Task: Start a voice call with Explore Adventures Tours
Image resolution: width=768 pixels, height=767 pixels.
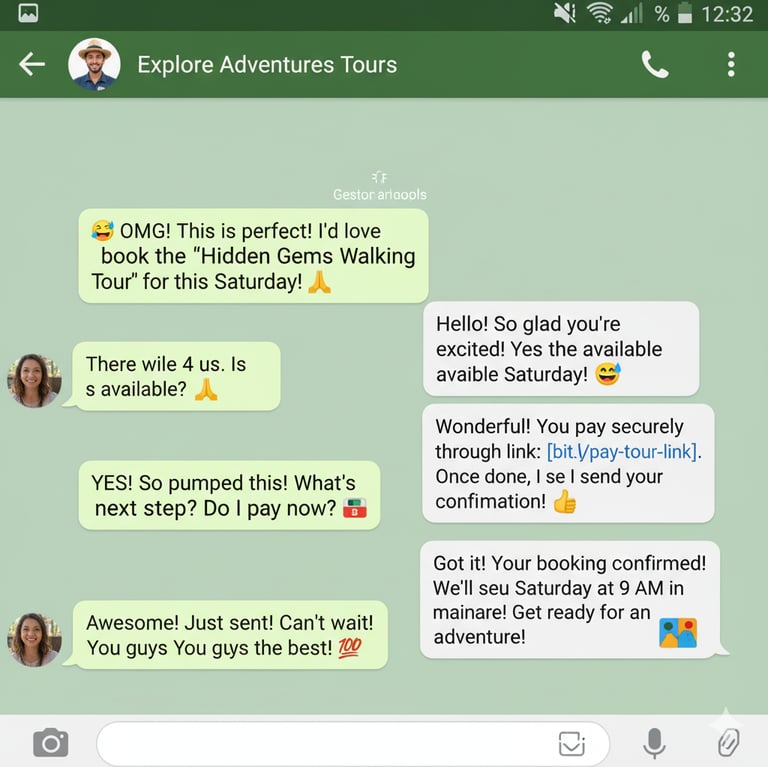Action: coord(655,64)
